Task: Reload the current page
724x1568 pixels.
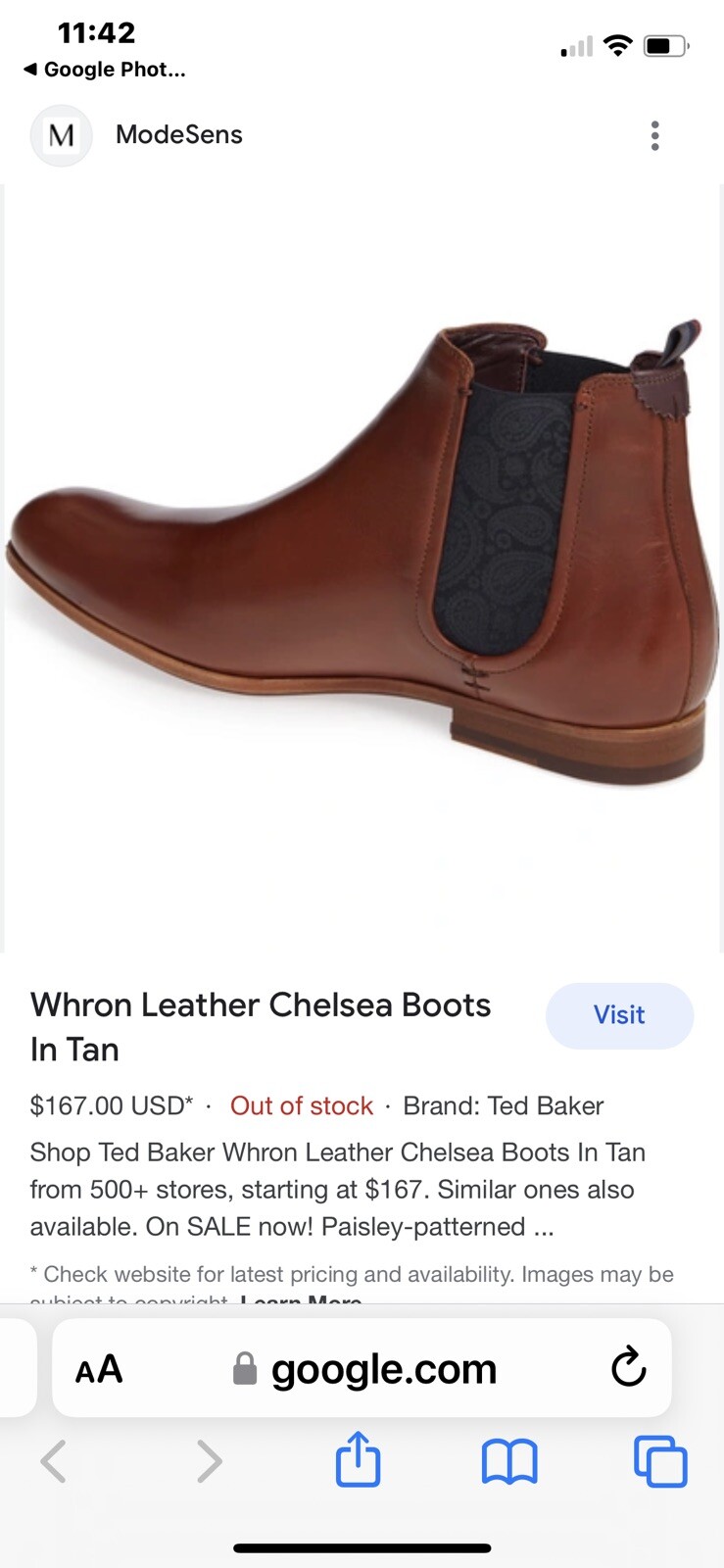Action: (628, 1367)
